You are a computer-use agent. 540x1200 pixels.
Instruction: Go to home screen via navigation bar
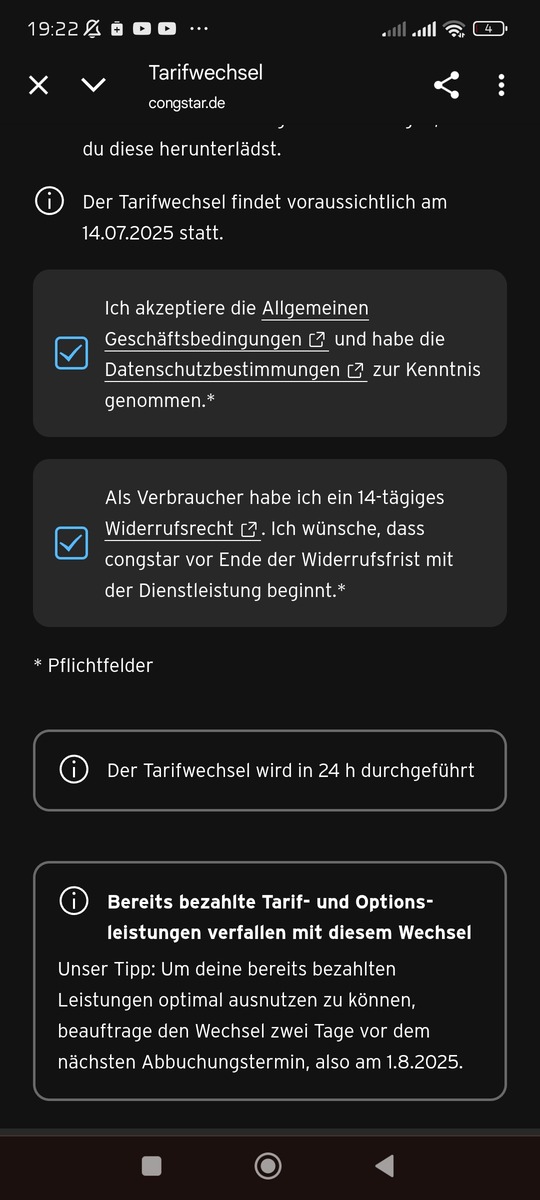coord(268,1165)
